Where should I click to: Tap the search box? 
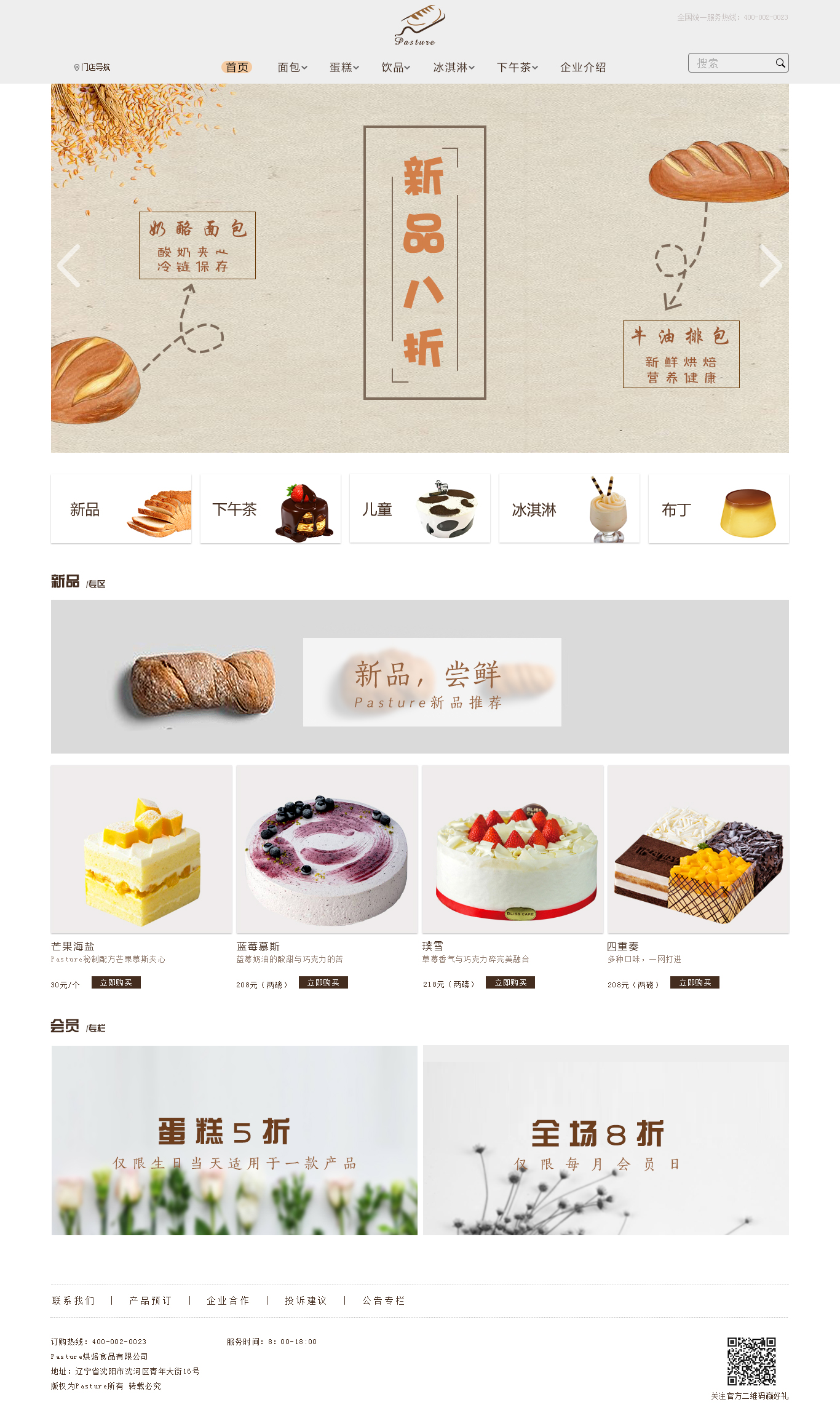[732, 63]
